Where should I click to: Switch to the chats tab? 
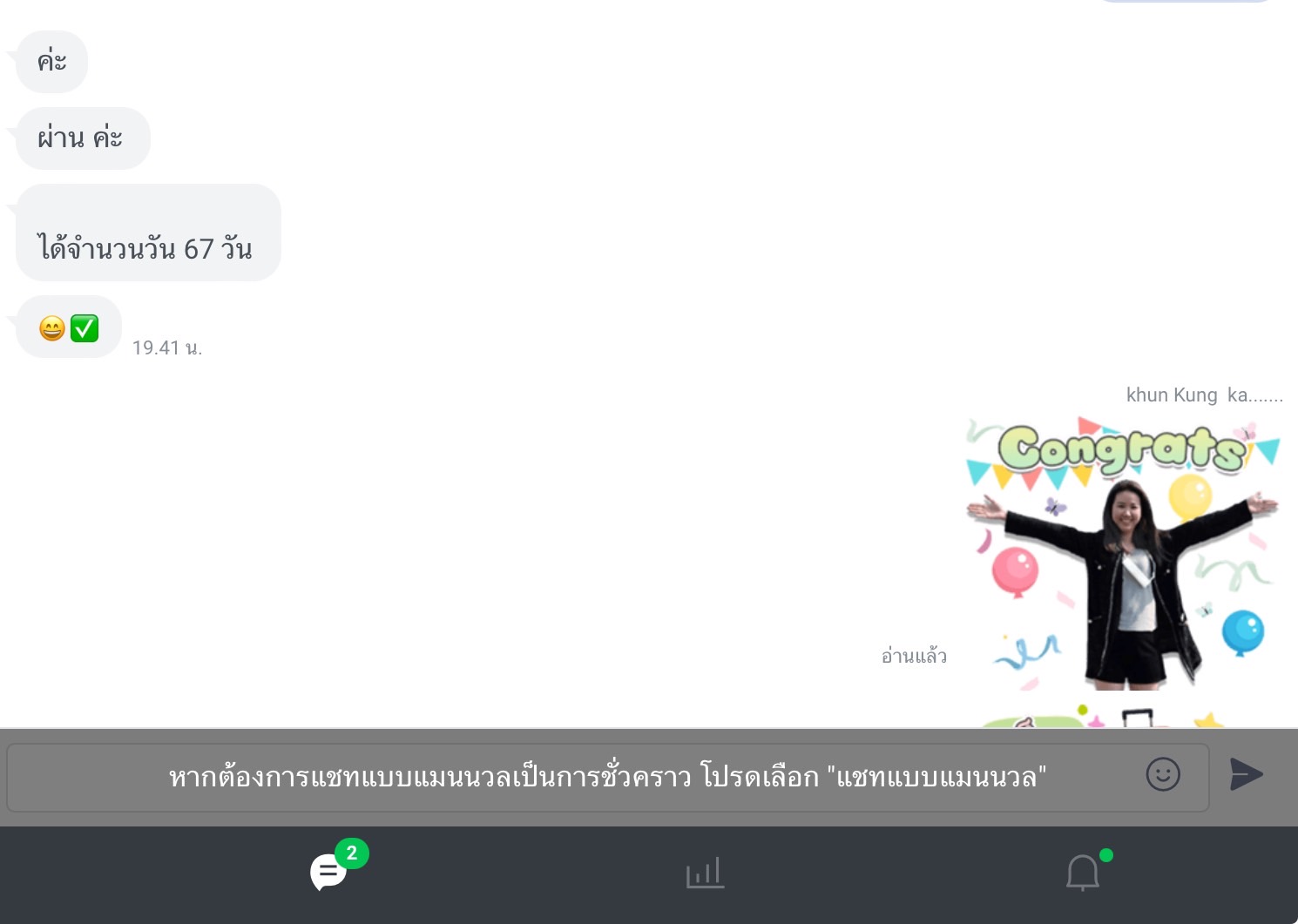click(x=329, y=872)
